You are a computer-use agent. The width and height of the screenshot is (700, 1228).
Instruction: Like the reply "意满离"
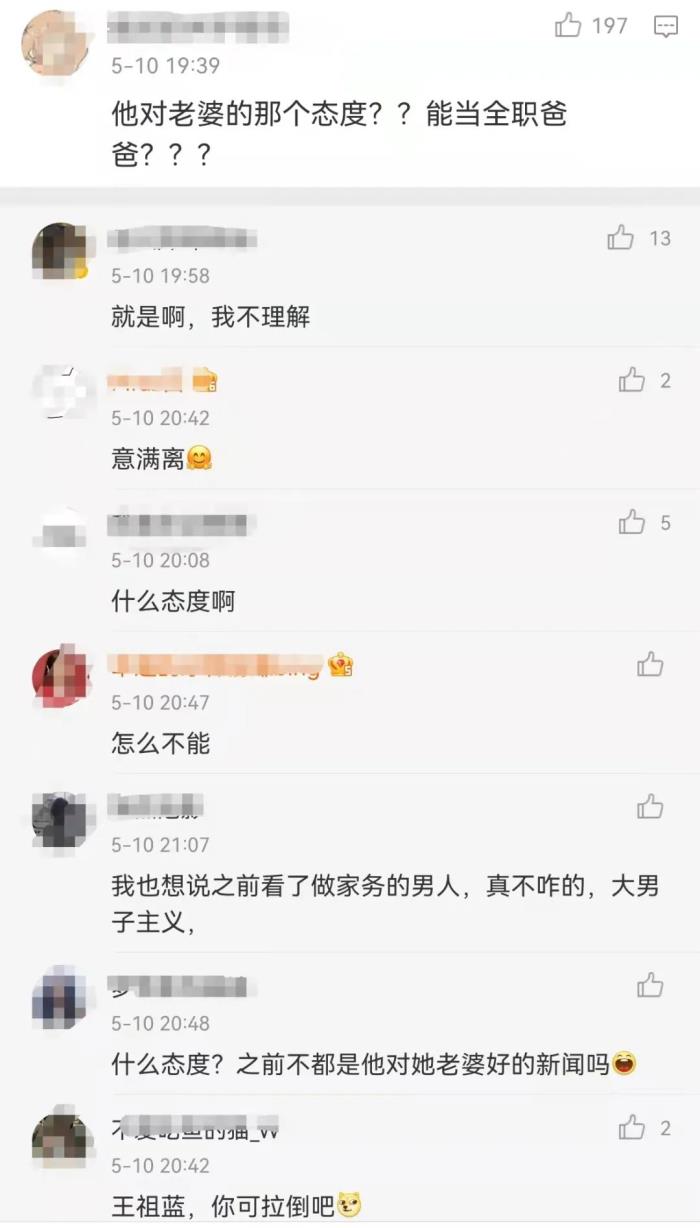pos(632,380)
